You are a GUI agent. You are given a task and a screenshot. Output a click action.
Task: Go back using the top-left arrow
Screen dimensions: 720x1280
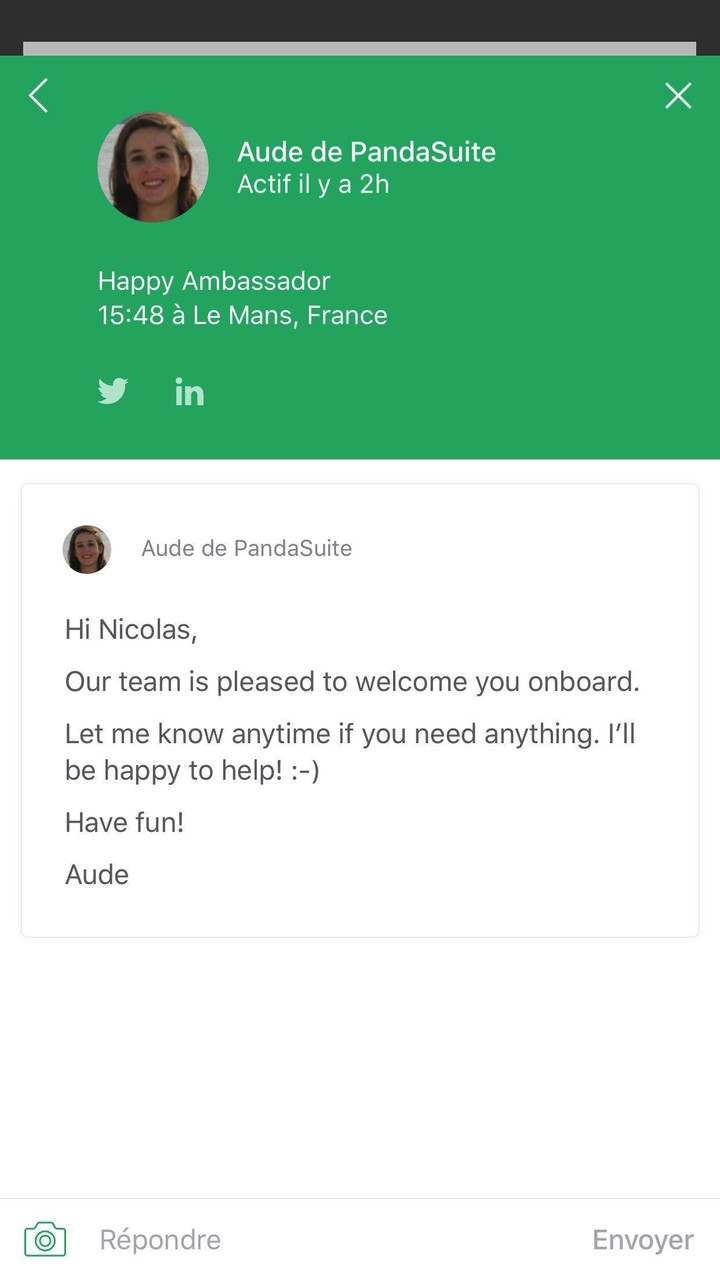click(x=39, y=96)
